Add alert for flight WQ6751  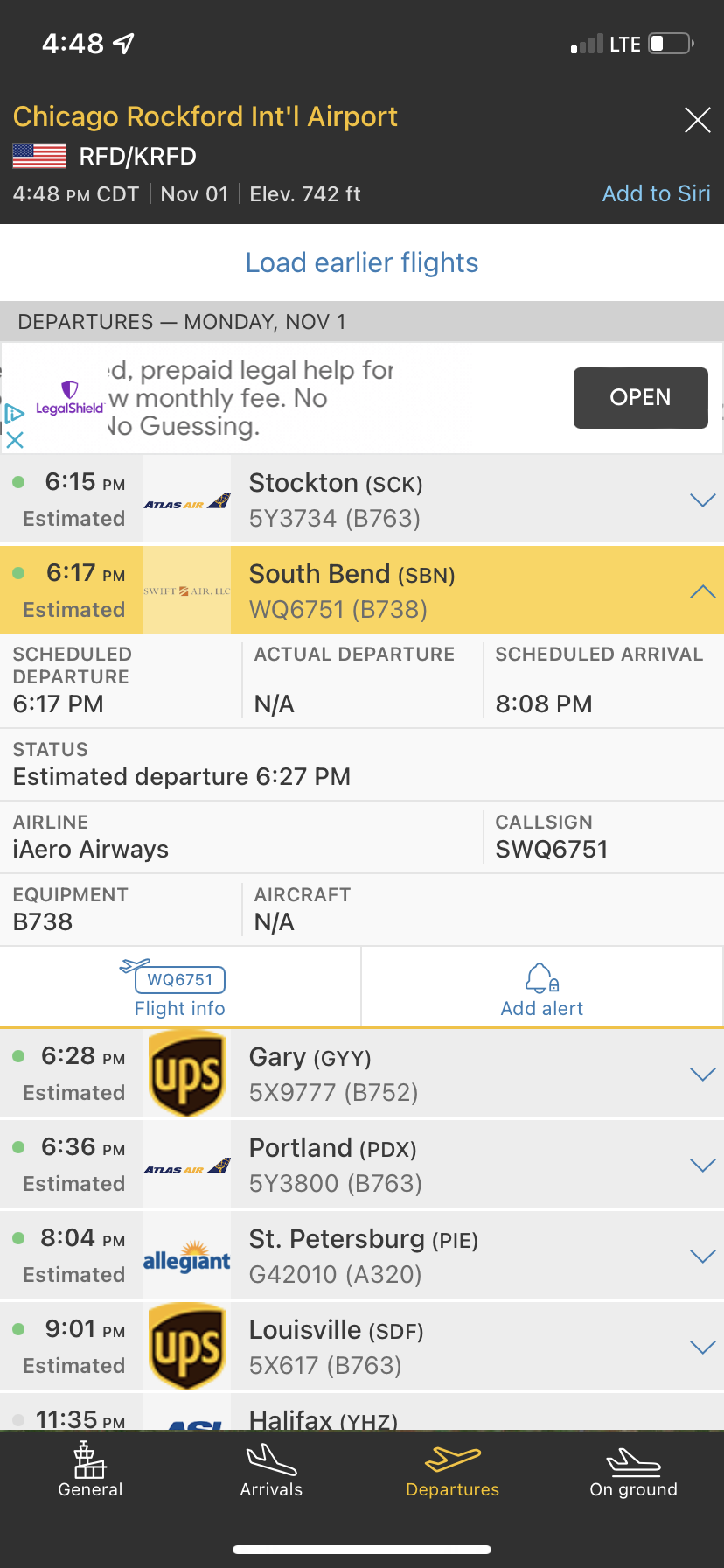click(x=542, y=989)
